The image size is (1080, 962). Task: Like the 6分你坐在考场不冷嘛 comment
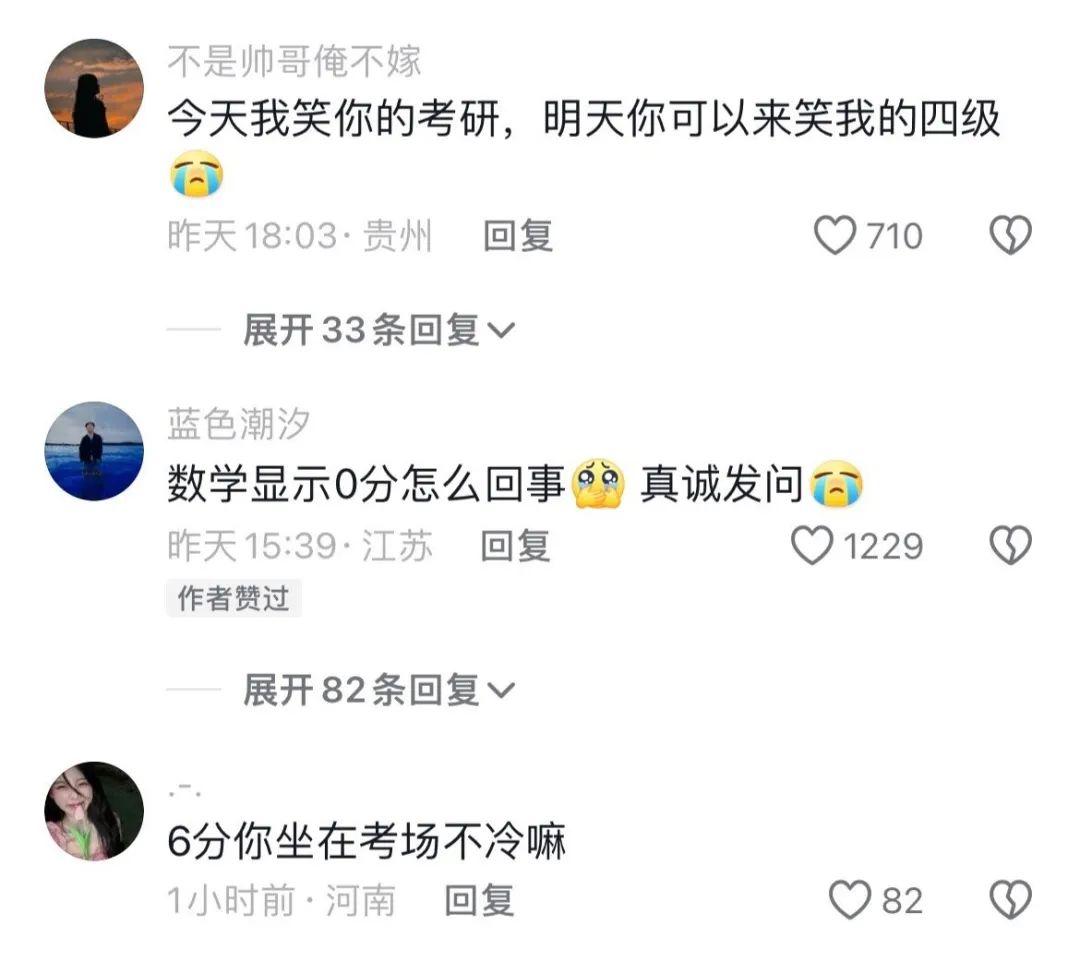pyautogui.click(x=851, y=901)
